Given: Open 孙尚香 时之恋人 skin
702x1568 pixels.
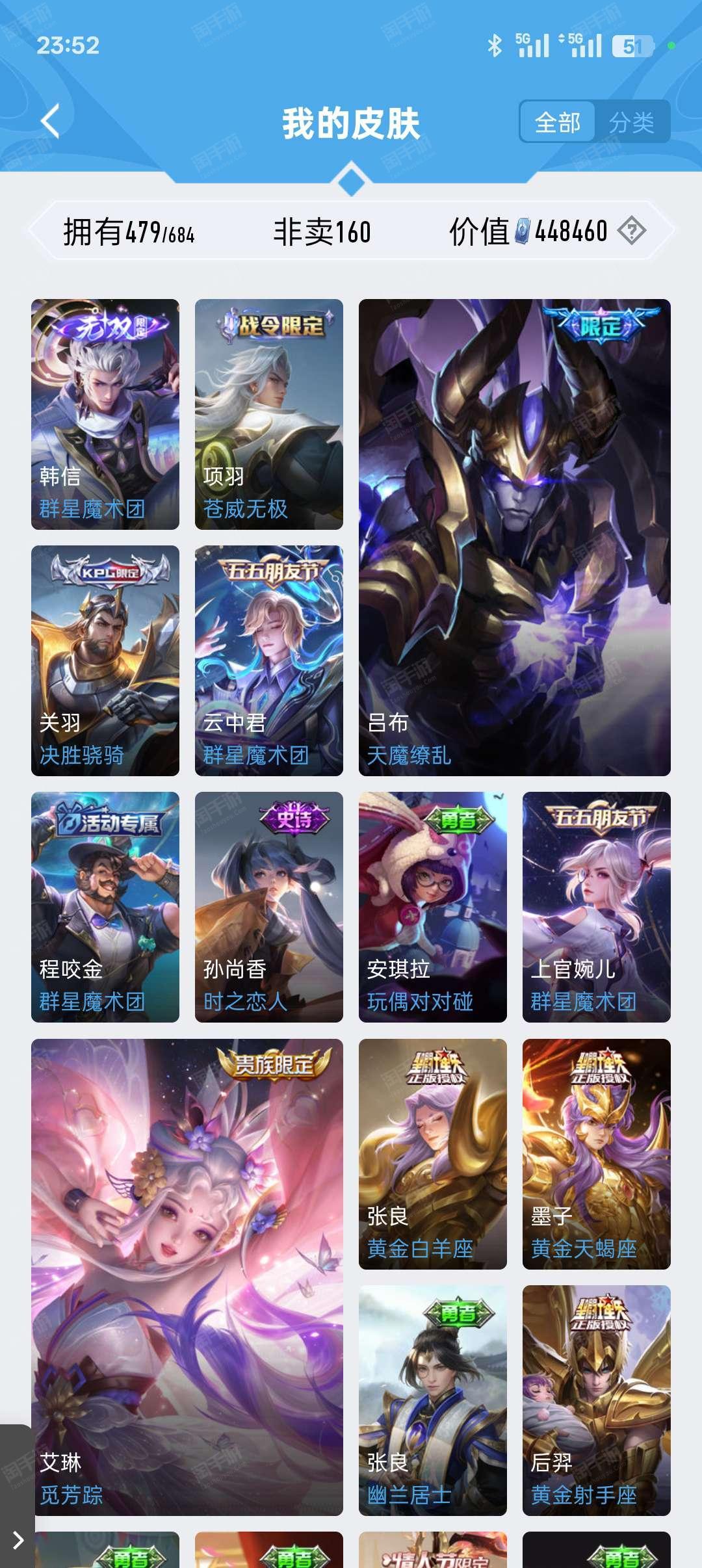Looking at the screenshot, I should pyautogui.click(x=269, y=907).
